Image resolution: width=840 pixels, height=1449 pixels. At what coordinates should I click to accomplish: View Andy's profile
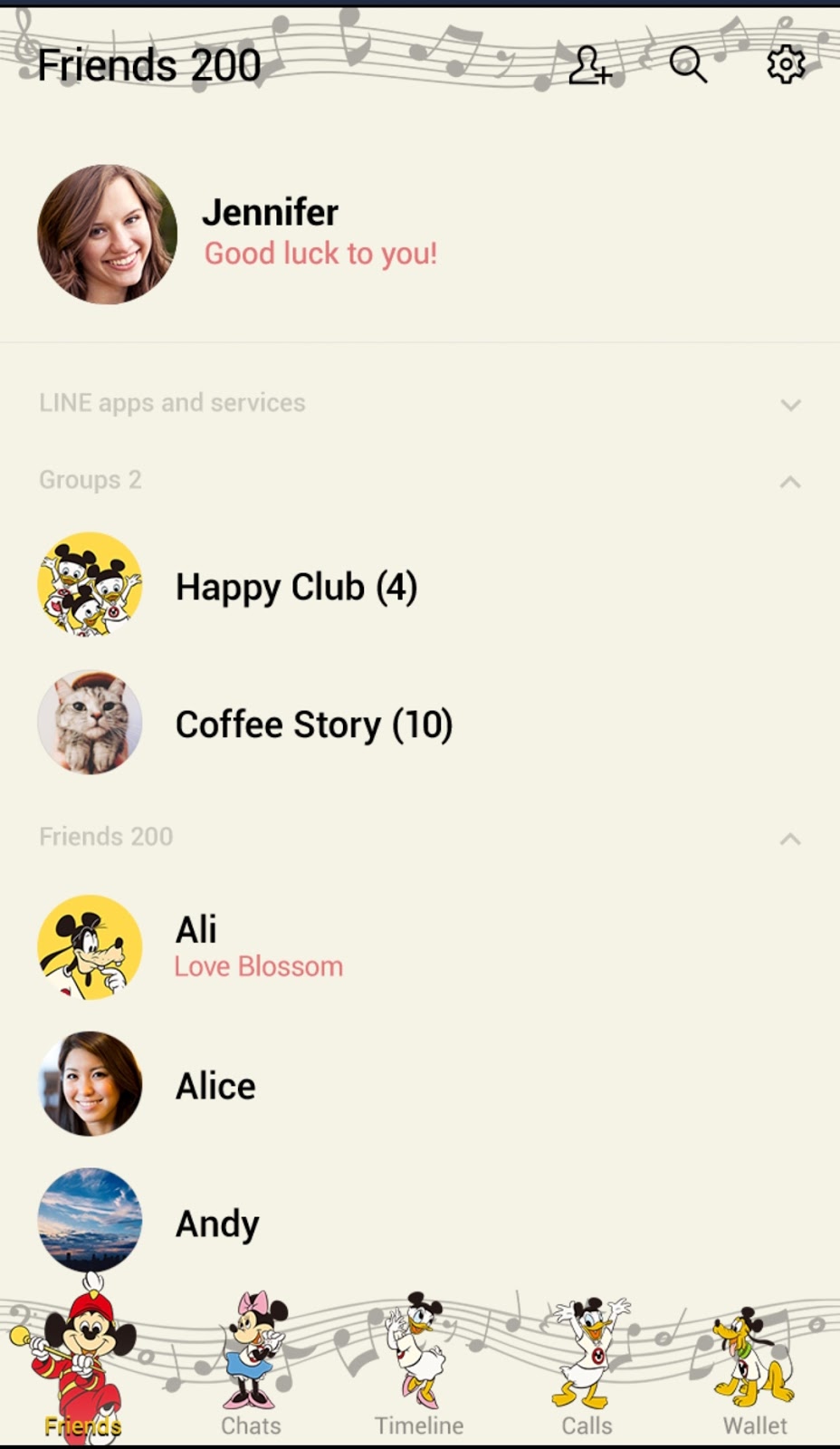pos(217,1223)
